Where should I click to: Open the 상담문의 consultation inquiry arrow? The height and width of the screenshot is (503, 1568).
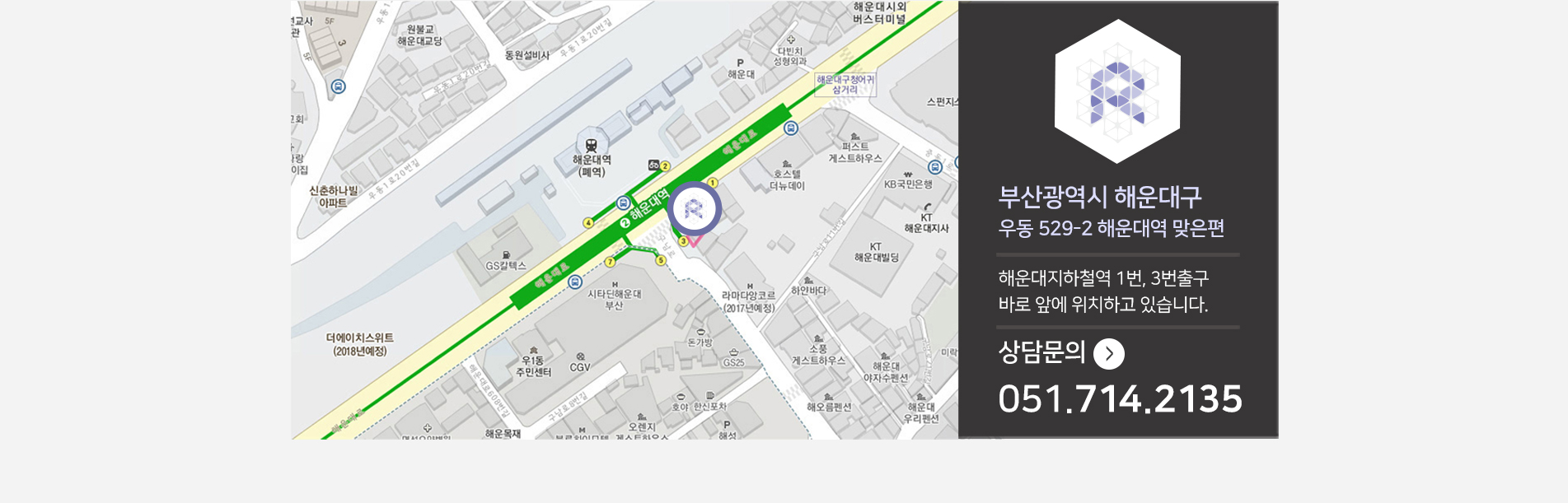coord(1108,354)
